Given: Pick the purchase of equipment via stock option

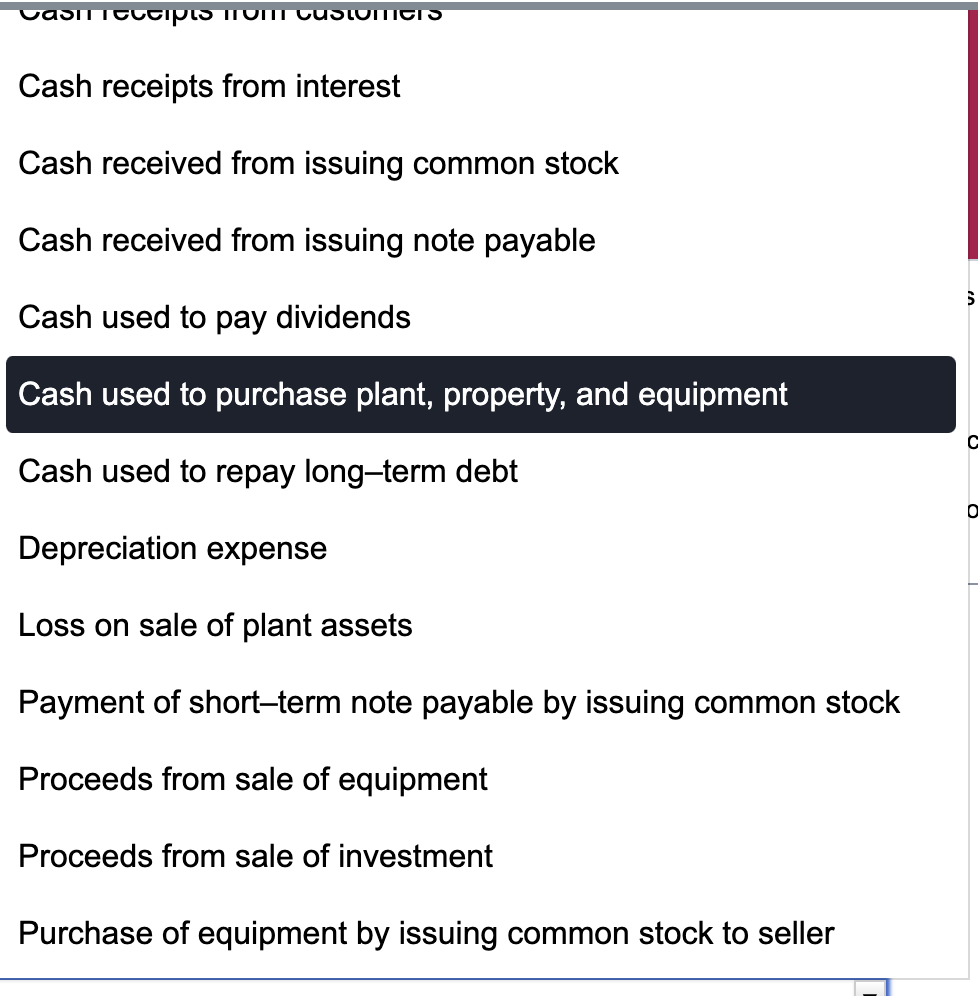Looking at the screenshot, I should click(426, 933).
